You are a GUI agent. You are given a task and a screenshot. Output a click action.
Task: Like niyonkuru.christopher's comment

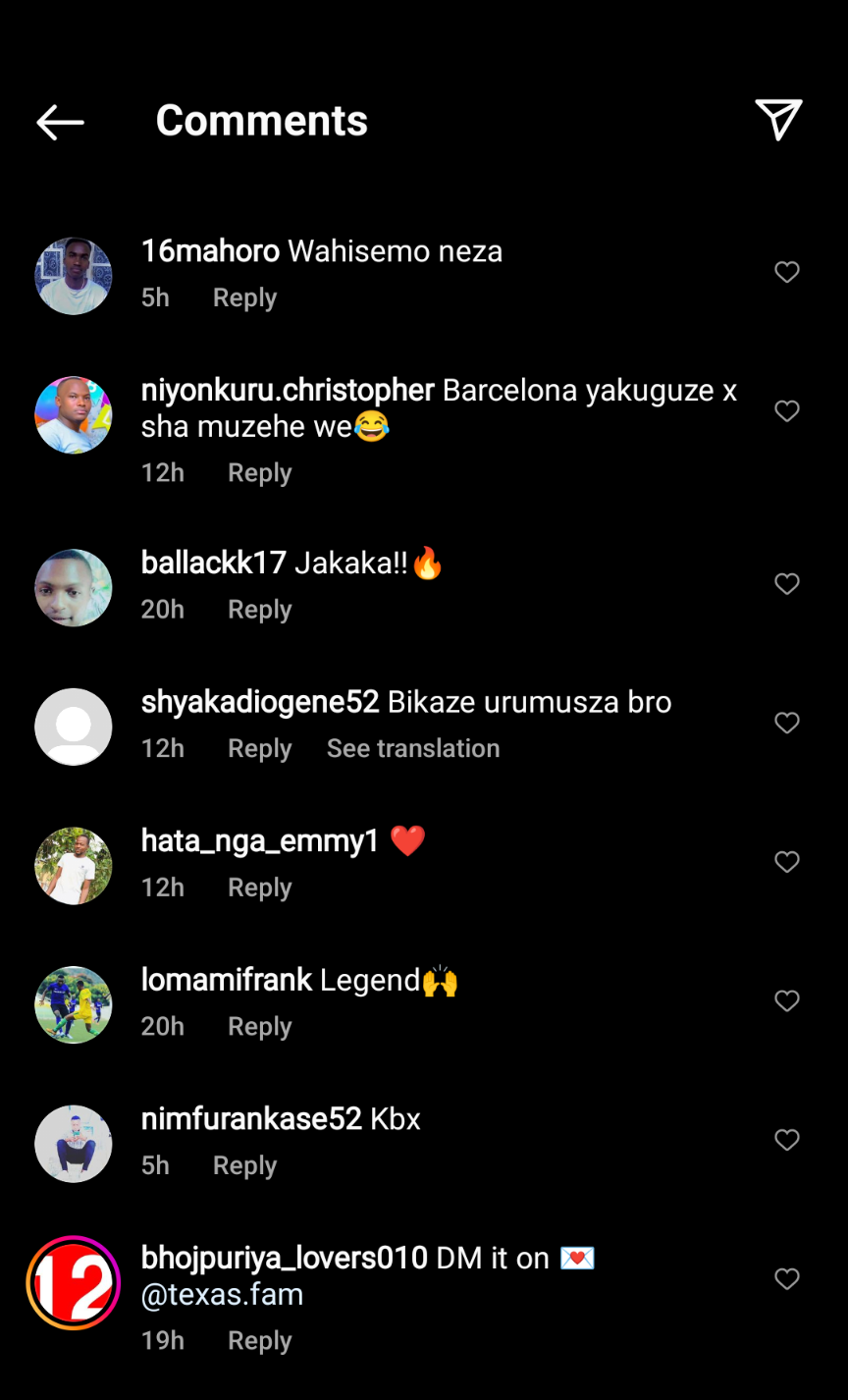pos(787,410)
